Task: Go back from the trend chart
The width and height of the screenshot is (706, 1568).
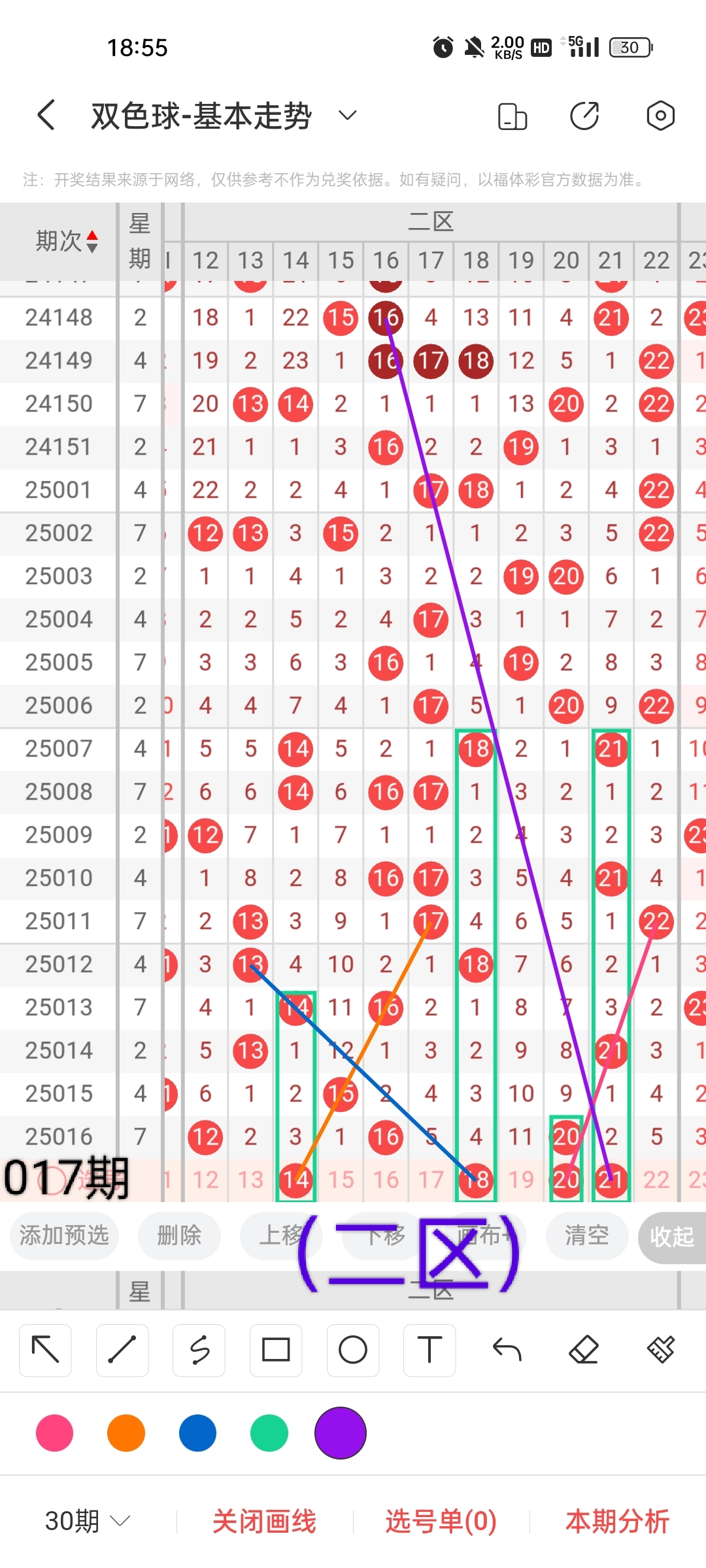Action: 46,116
